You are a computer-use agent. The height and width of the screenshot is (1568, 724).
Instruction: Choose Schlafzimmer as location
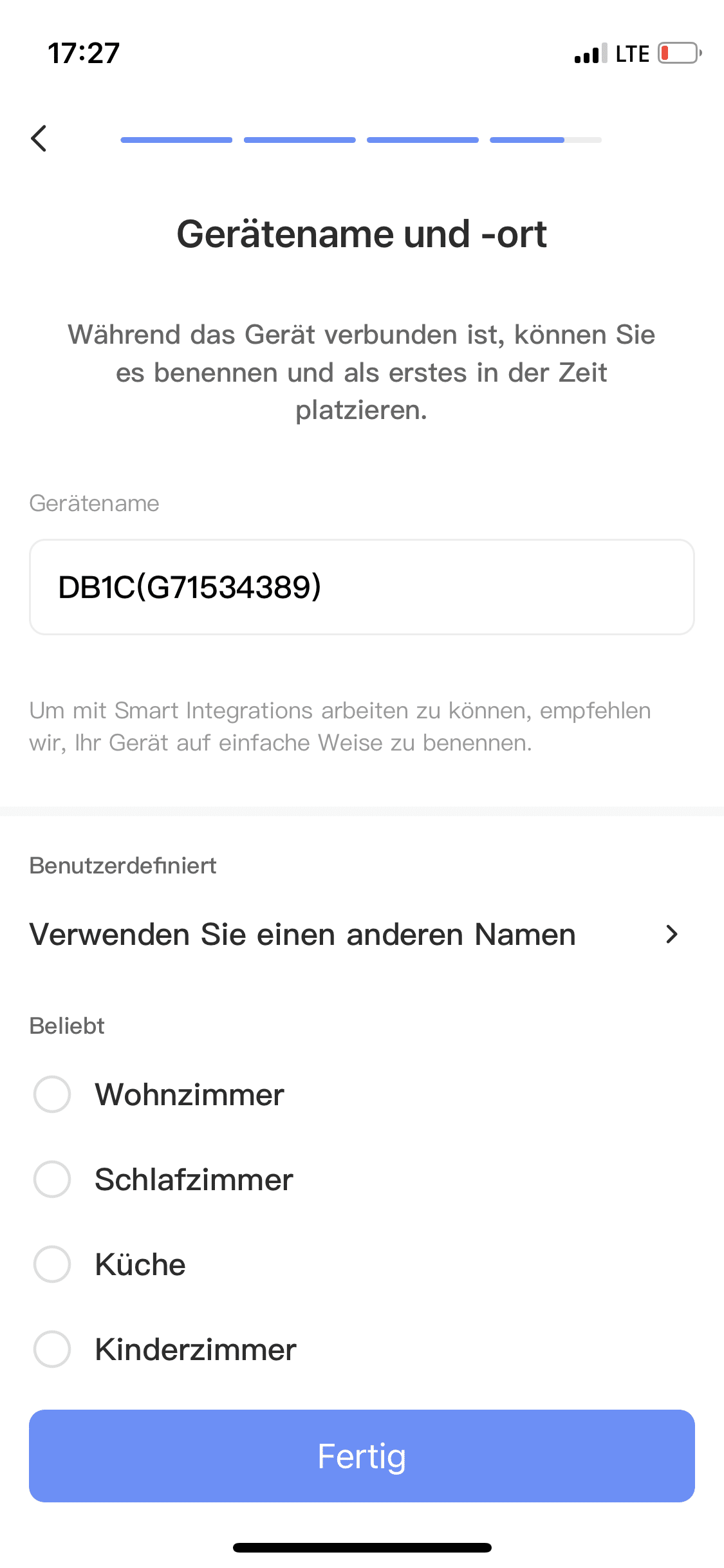coord(52,1179)
